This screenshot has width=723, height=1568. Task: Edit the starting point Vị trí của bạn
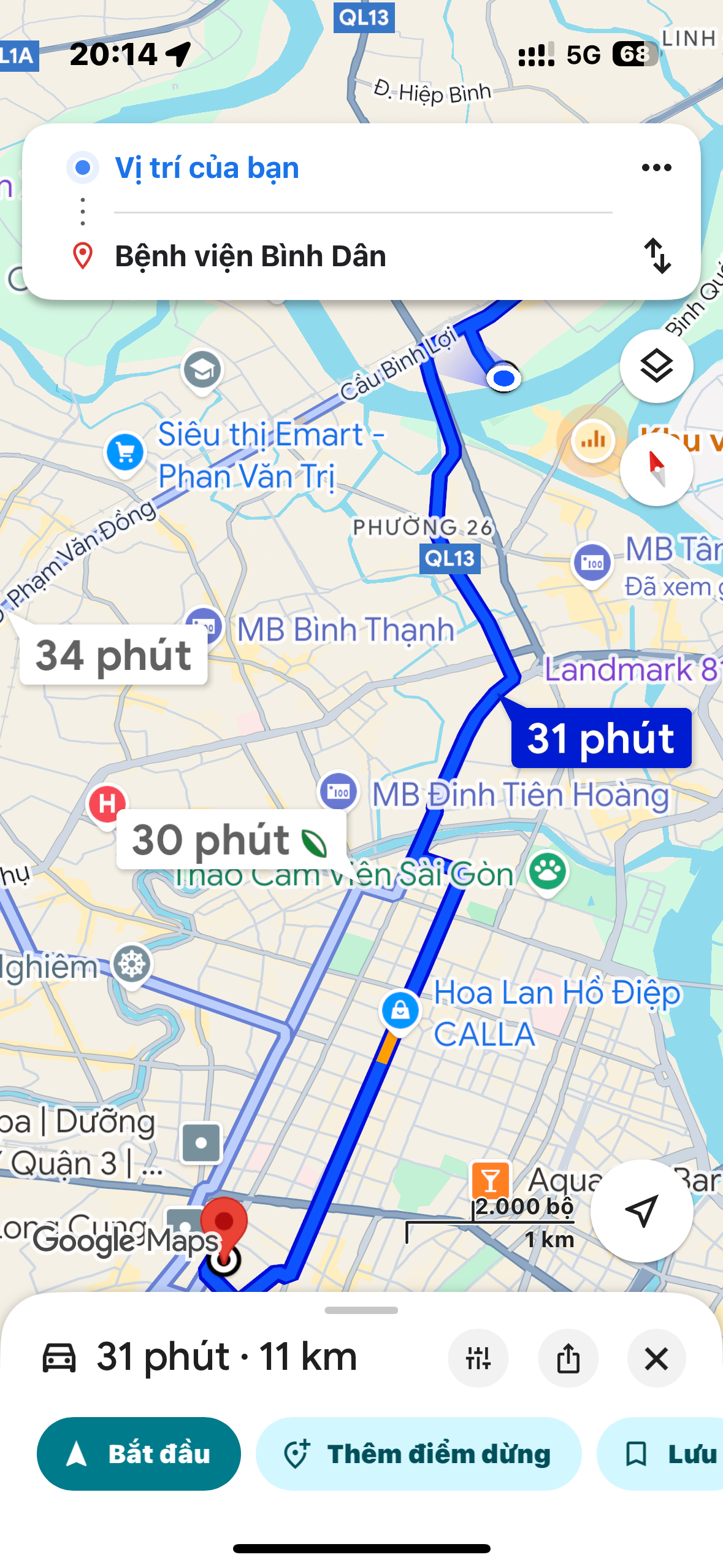click(x=207, y=167)
